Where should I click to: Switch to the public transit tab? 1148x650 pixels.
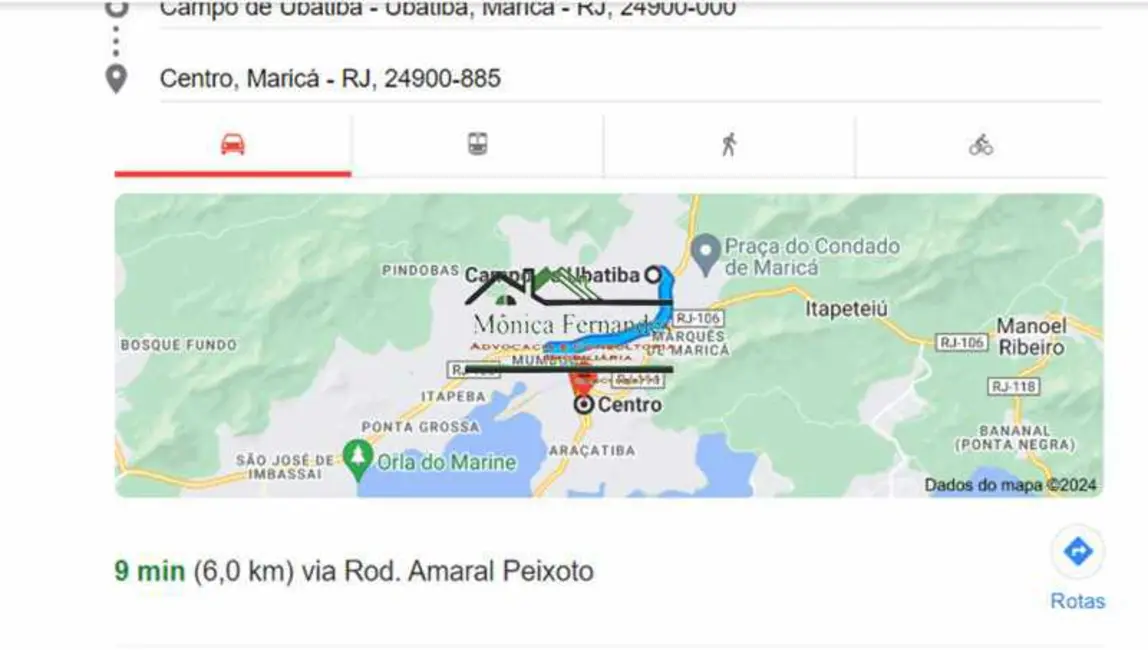click(x=477, y=145)
